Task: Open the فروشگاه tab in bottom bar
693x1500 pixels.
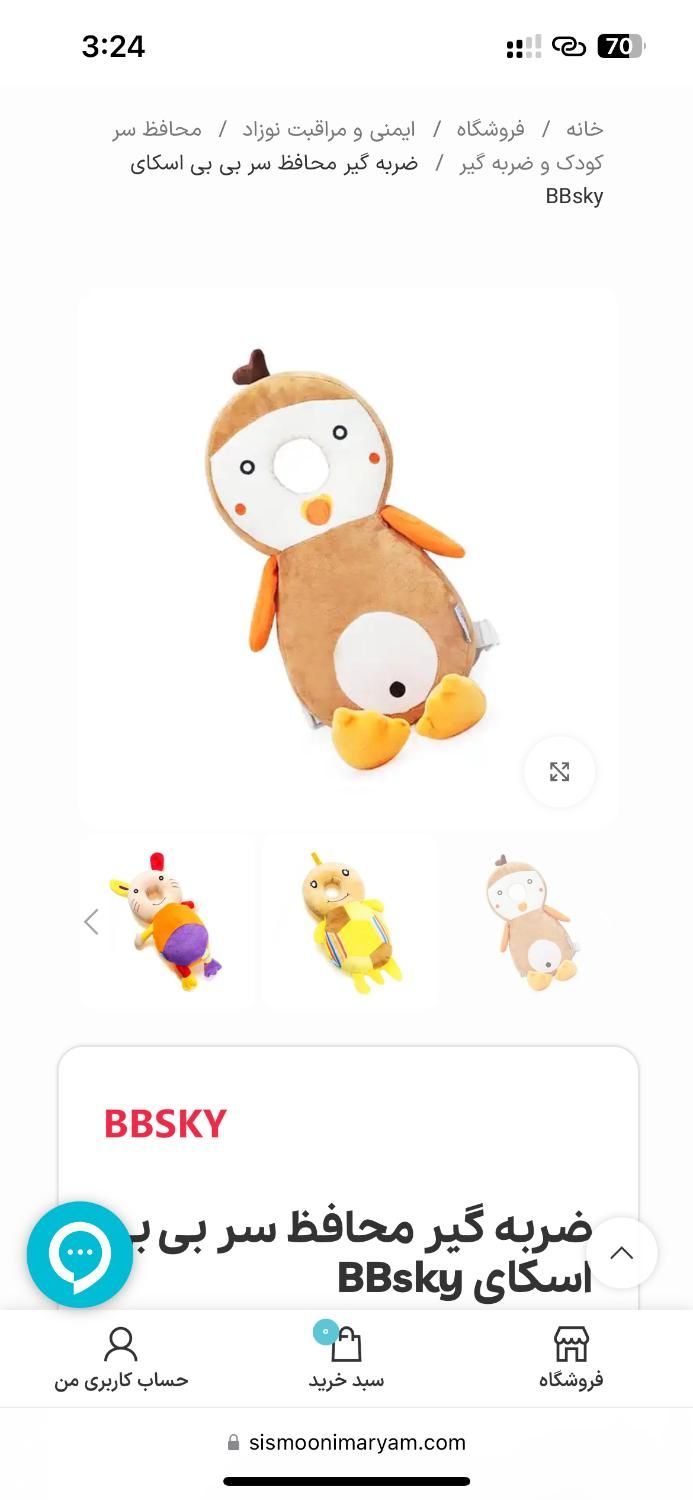Action: tap(571, 1358)
